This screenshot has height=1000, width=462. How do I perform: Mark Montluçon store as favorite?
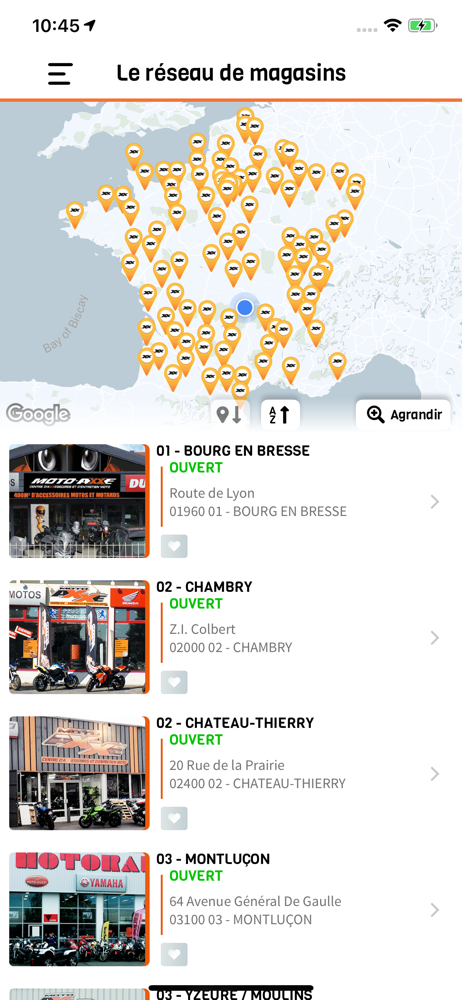tap(174, 955)
